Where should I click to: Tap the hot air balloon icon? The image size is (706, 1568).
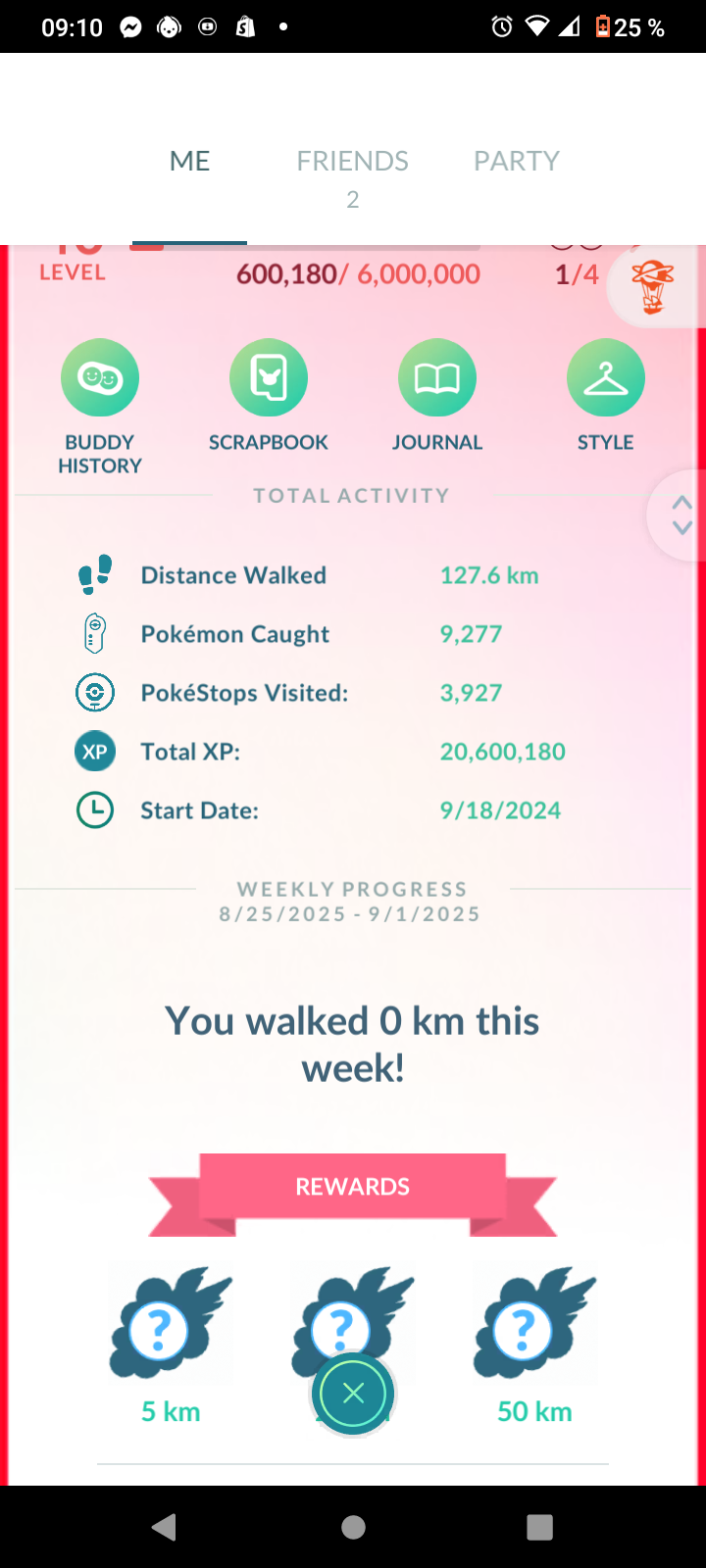point(653,288)
